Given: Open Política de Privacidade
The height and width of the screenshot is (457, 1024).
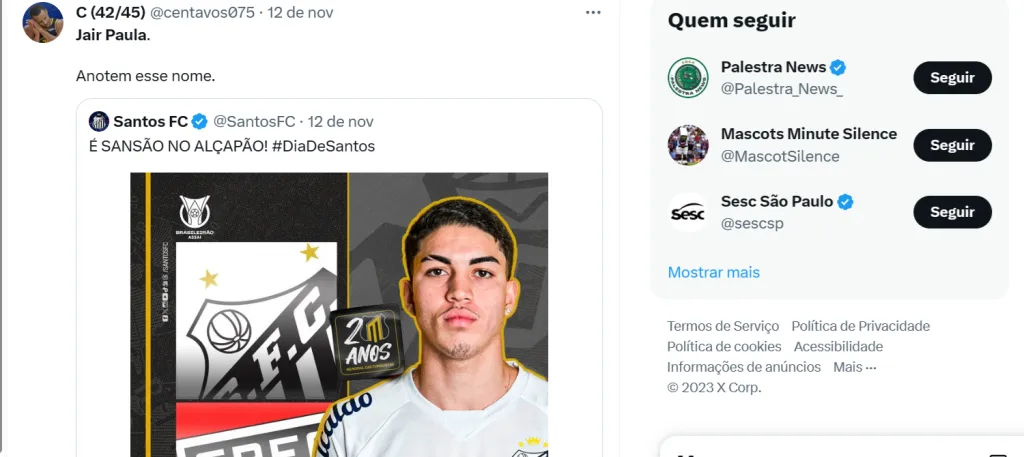Looking at the screenshot, I should [x=860, y=326].
